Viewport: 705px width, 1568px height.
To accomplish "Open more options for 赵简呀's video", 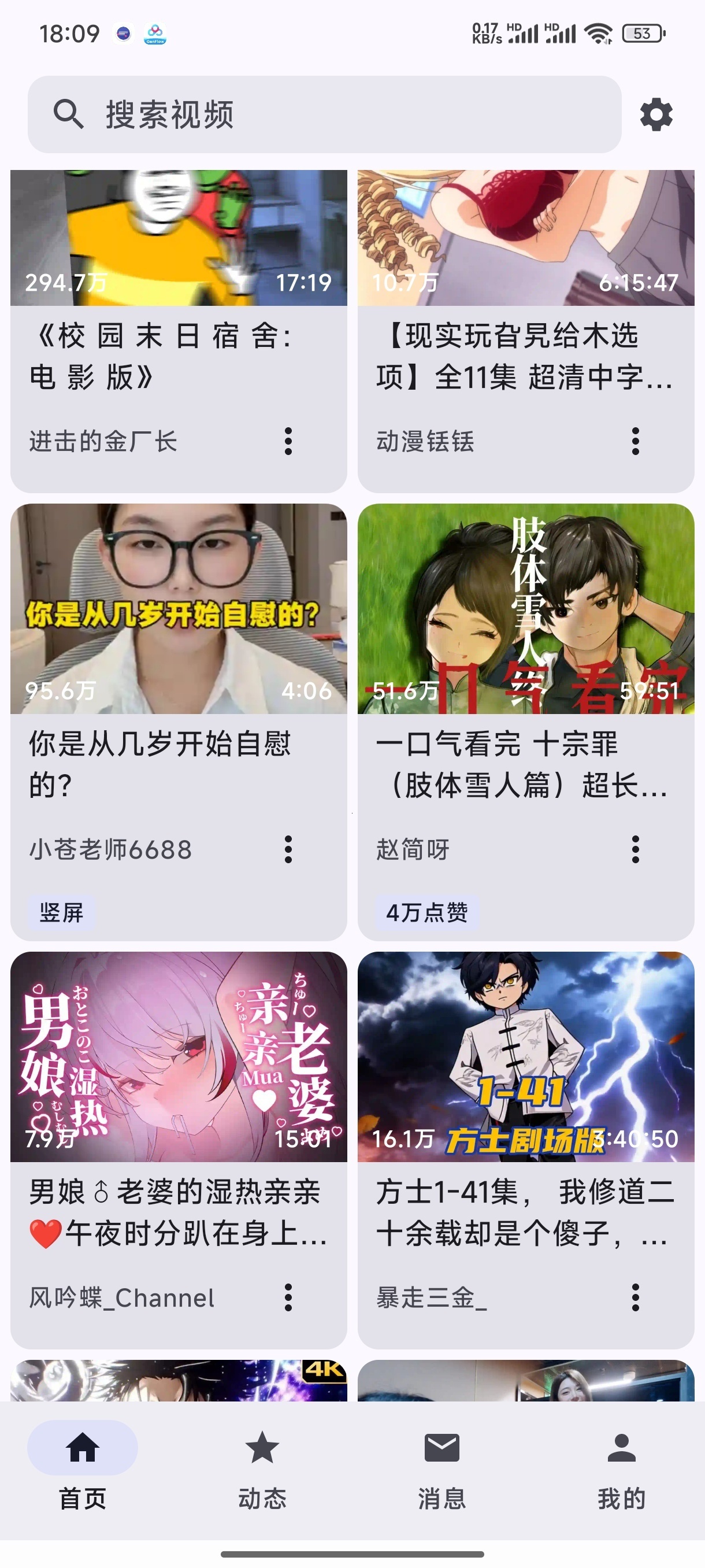I will click(x=636, y=849).
